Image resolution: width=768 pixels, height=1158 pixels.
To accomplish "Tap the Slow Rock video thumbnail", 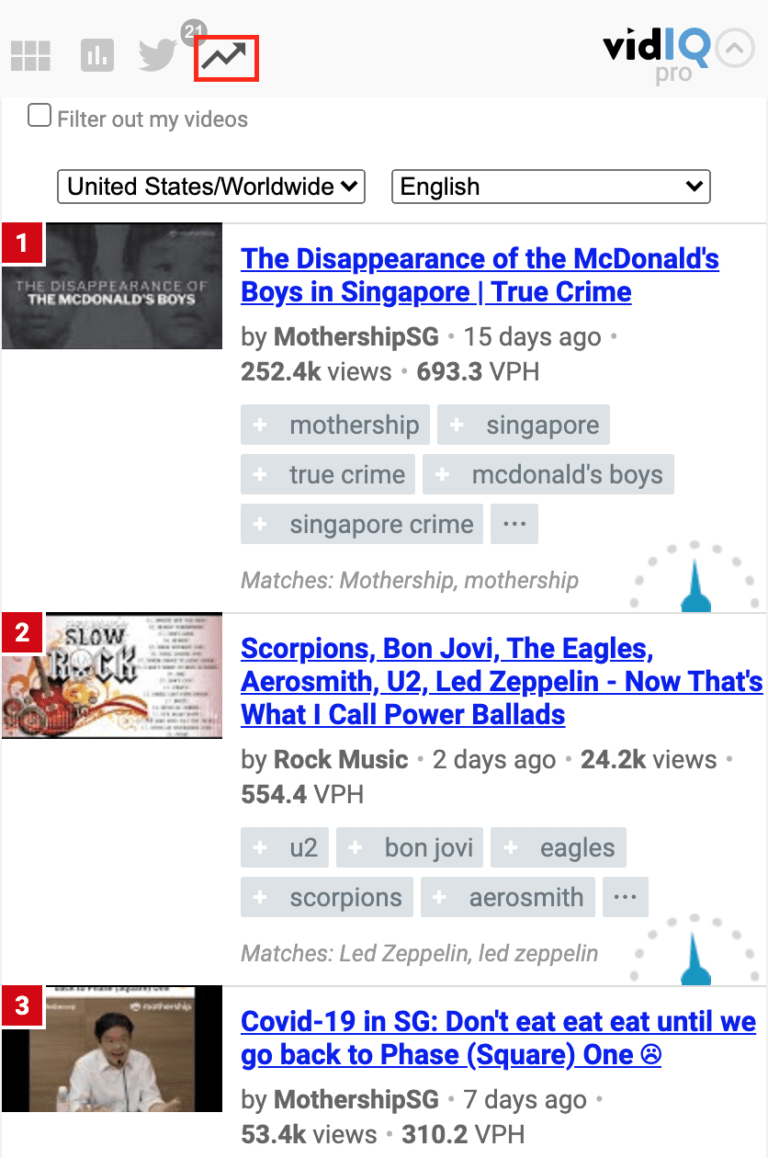I will (x=112, y=676).
